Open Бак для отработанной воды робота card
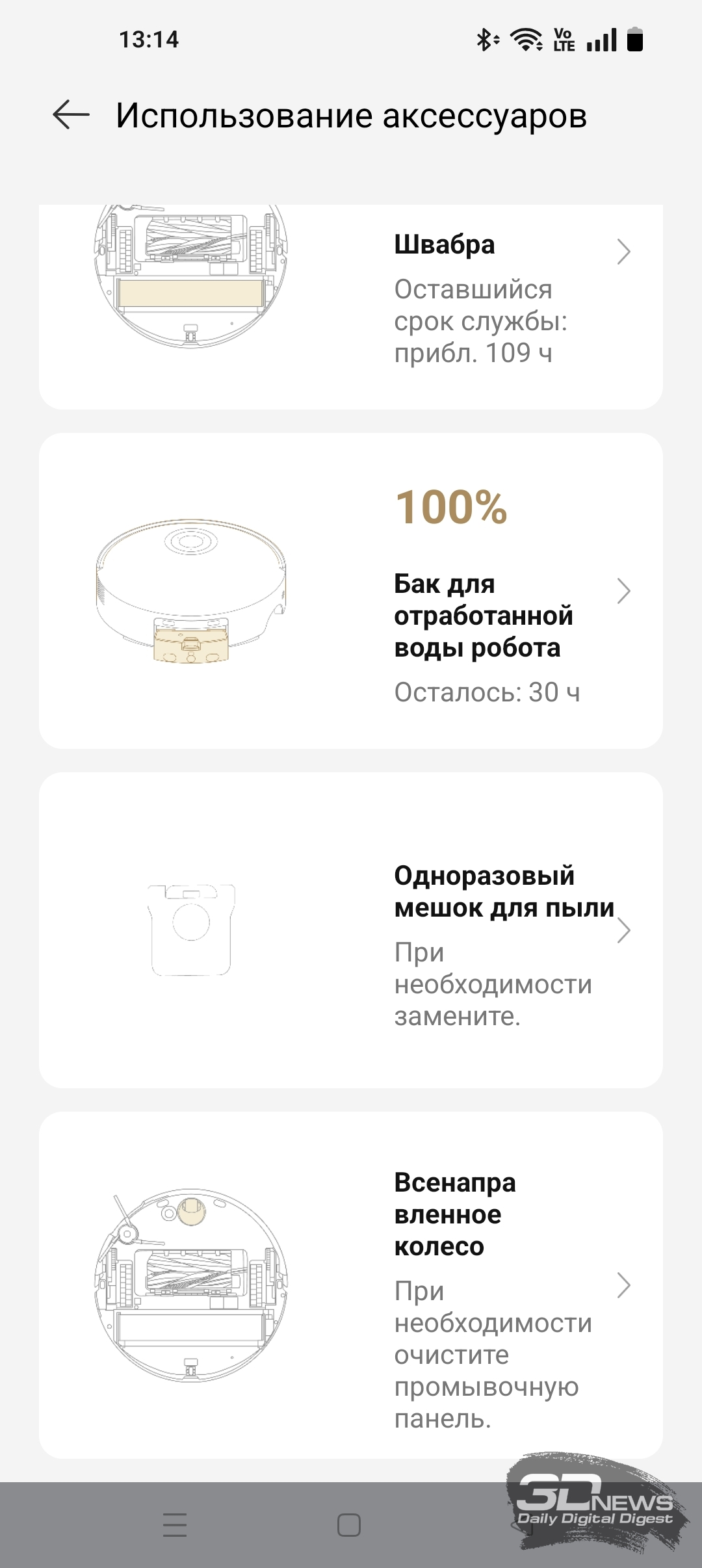This screenshot has height=1568, width=702. click(351, 590)
